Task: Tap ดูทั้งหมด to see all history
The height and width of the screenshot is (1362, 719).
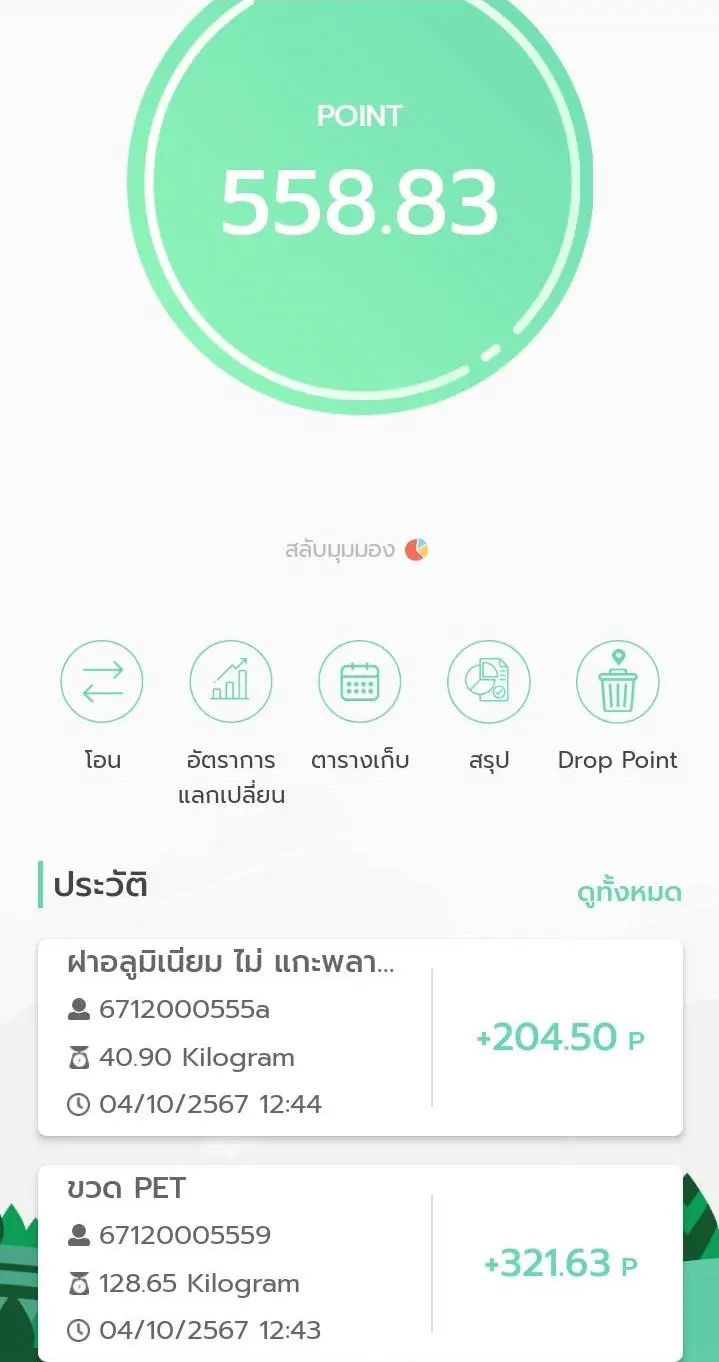Action: (629, 892)
